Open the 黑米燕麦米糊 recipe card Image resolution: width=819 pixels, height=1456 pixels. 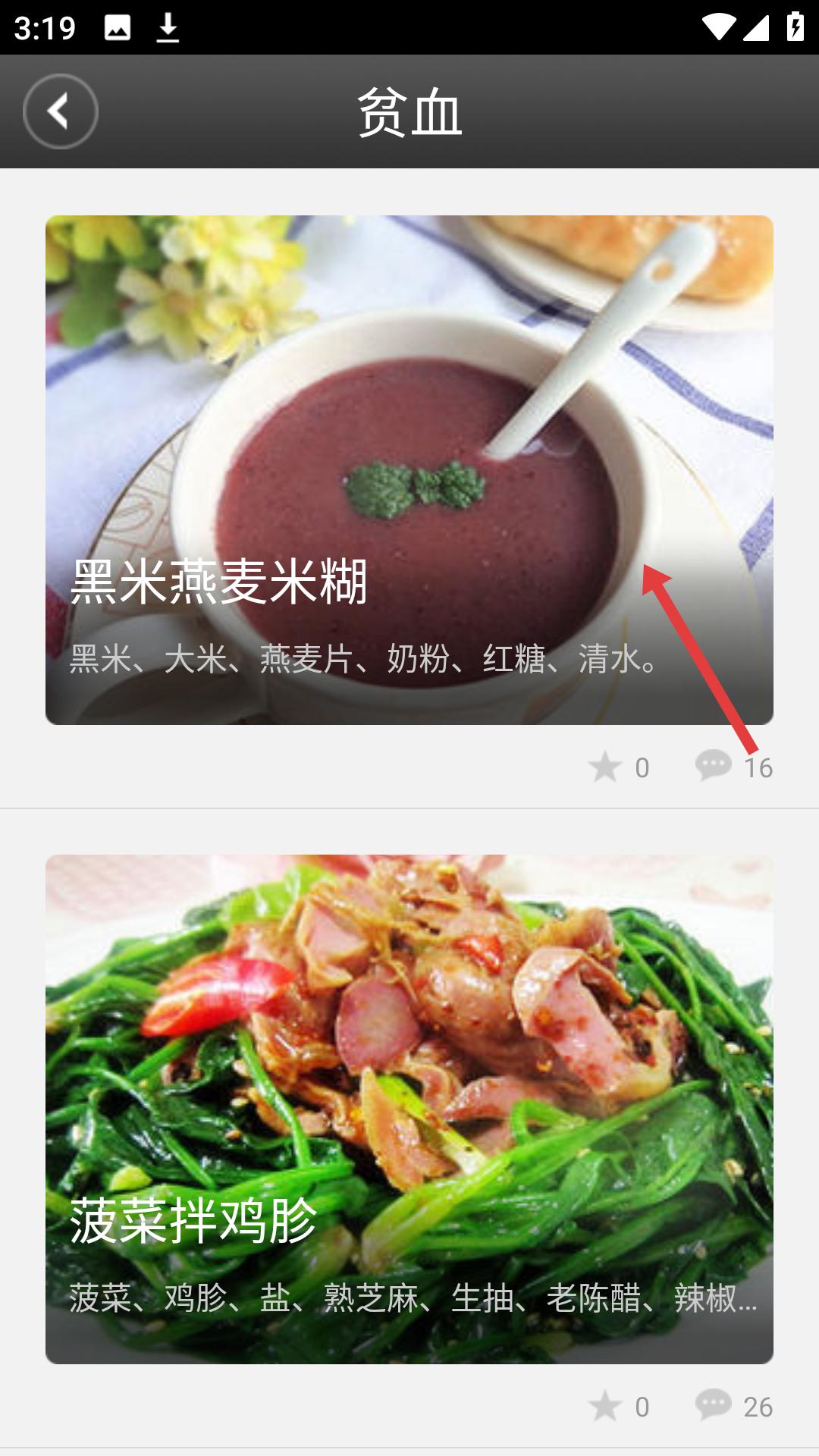409,470
